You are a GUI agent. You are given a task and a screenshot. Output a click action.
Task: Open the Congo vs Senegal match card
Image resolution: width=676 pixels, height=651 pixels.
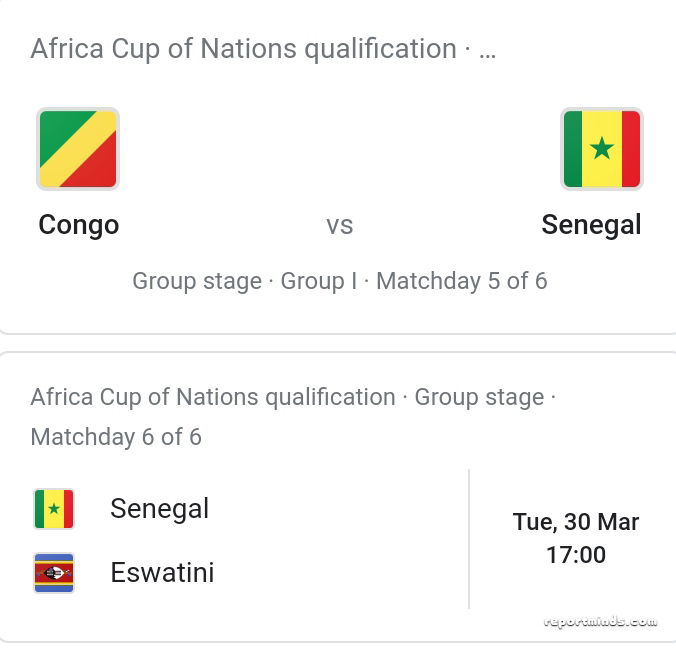[338, 225]
